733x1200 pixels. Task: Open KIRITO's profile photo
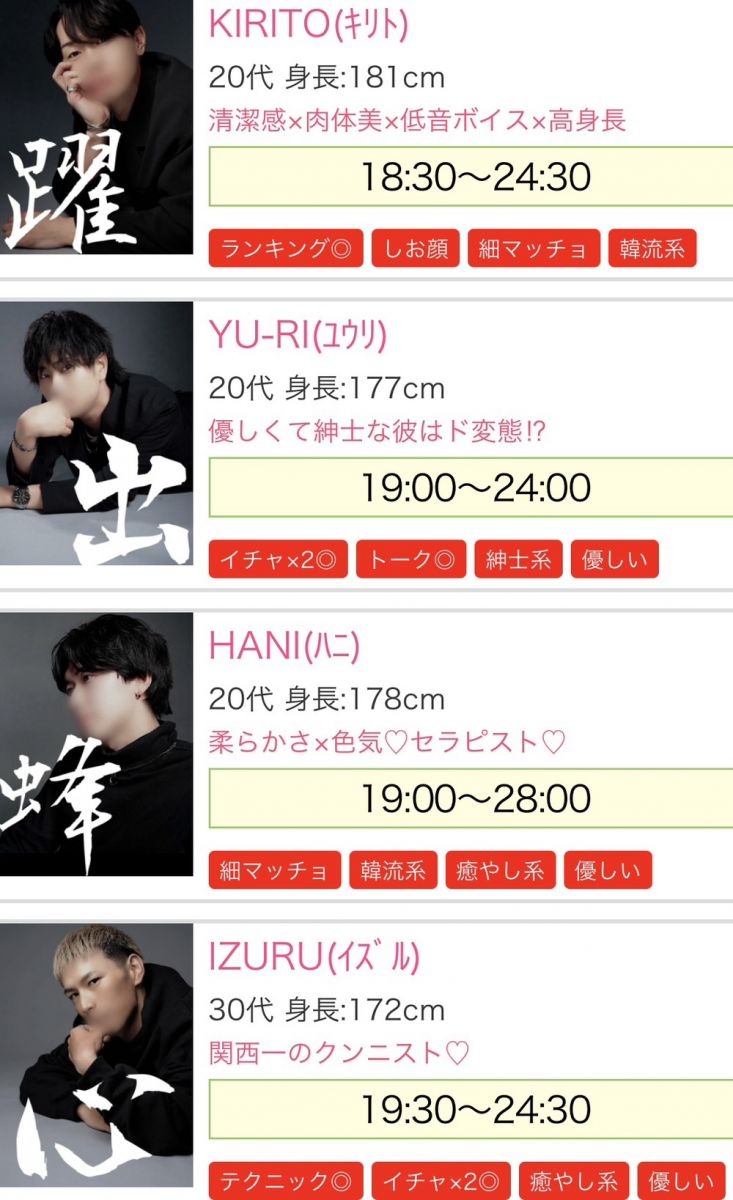pos(96,127)
